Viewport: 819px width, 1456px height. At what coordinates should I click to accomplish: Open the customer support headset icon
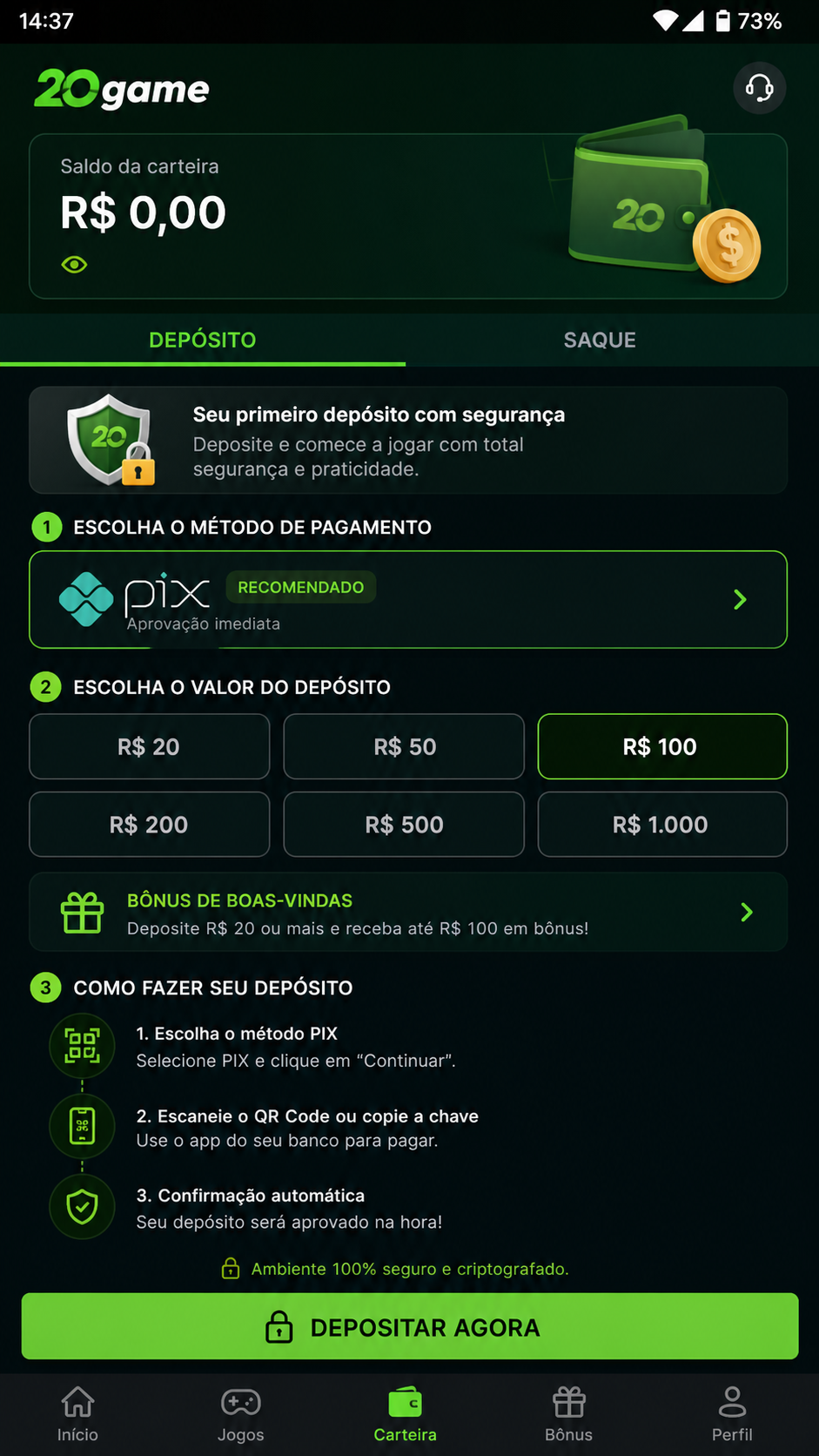[759, 88]
